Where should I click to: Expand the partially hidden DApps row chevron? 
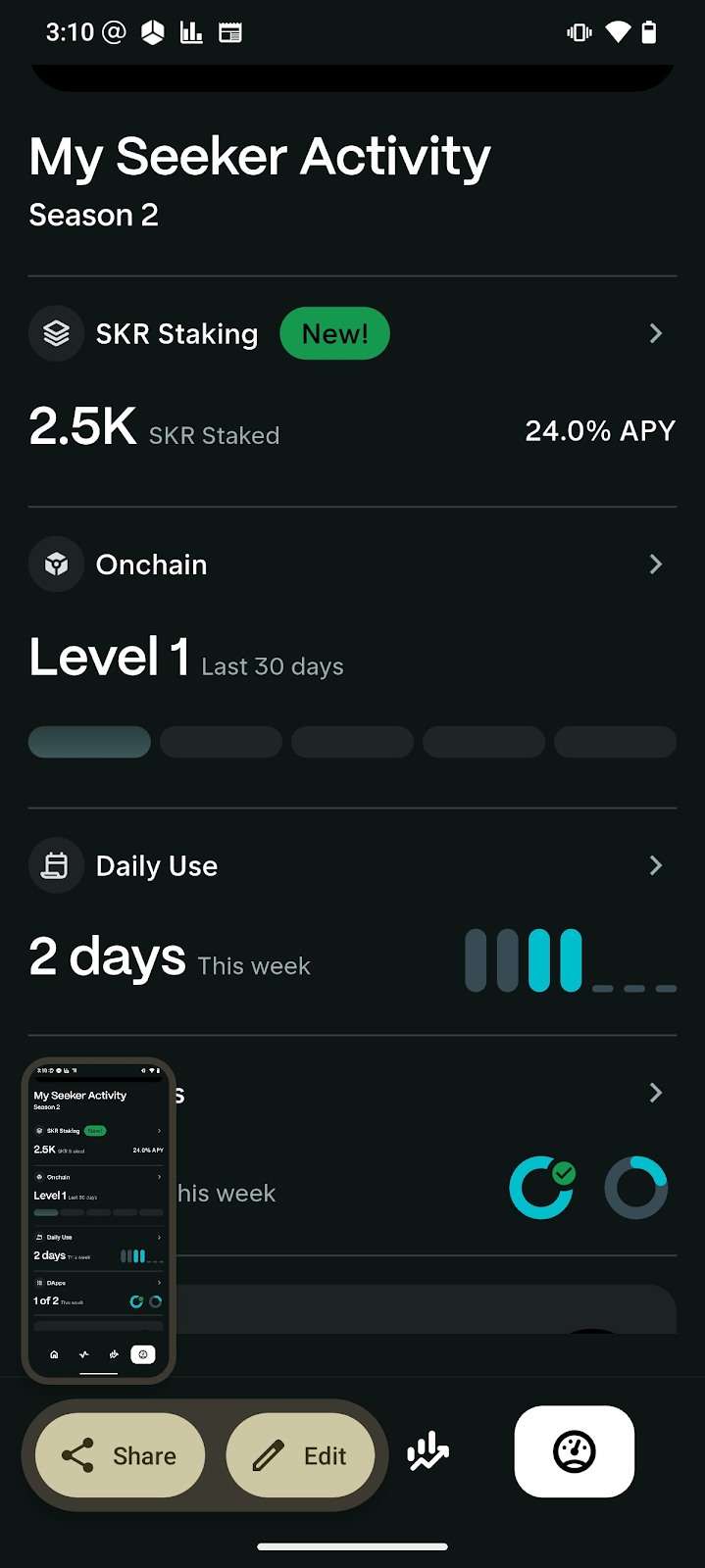tap(656, 1093)
